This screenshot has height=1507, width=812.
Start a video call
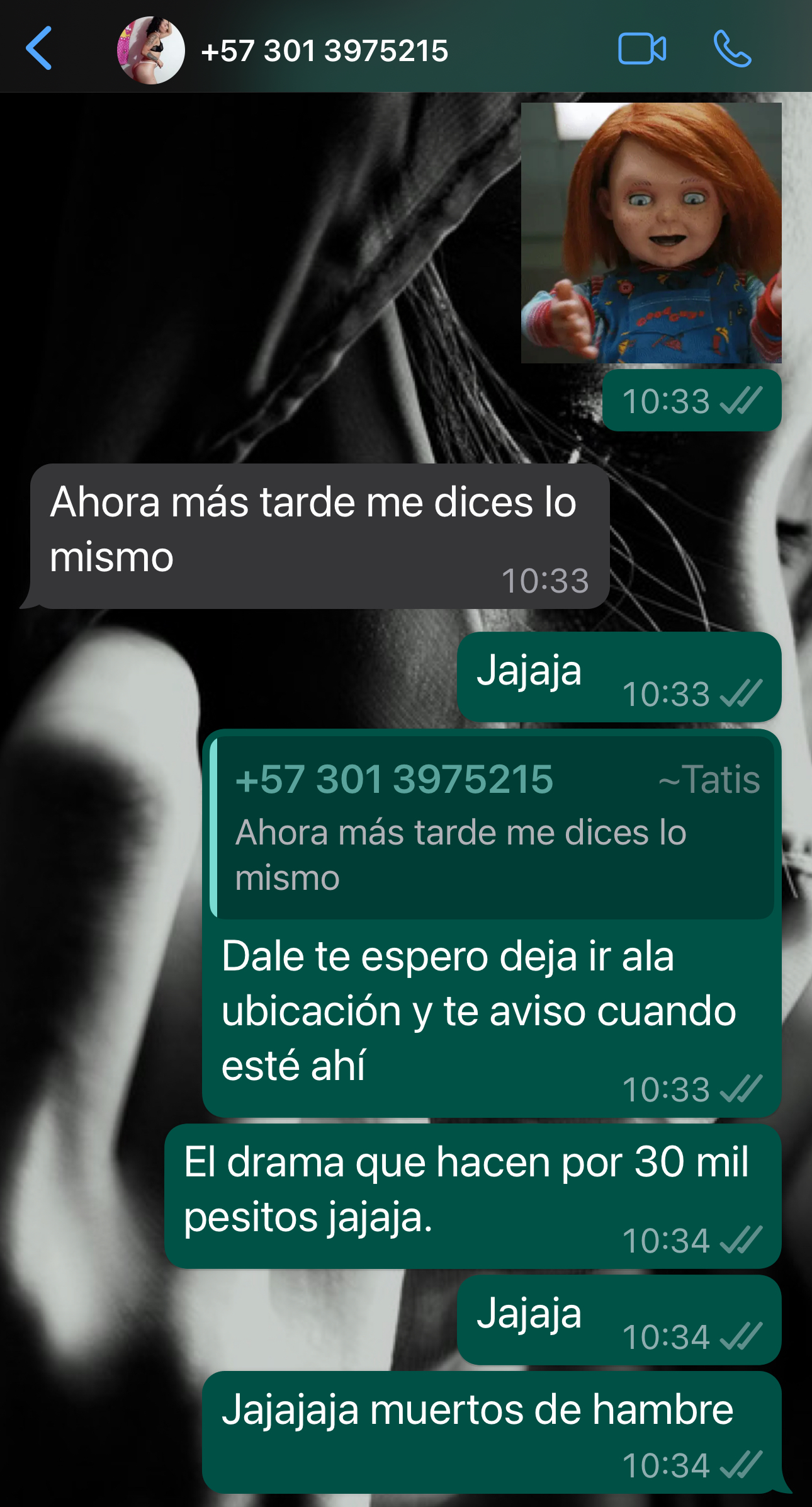[x=642, y=49]
